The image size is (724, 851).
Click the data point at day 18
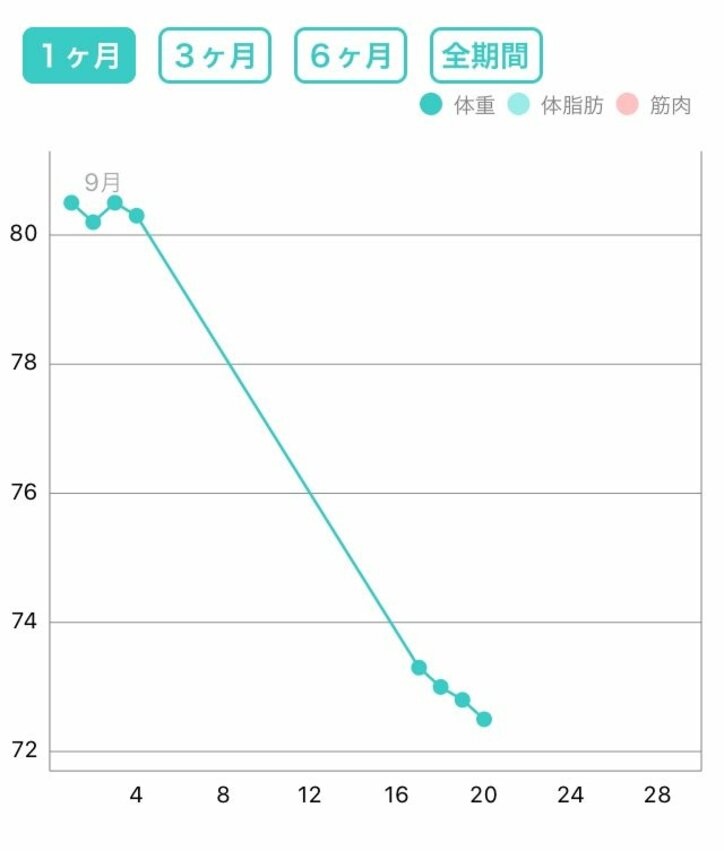click(440, 687)
